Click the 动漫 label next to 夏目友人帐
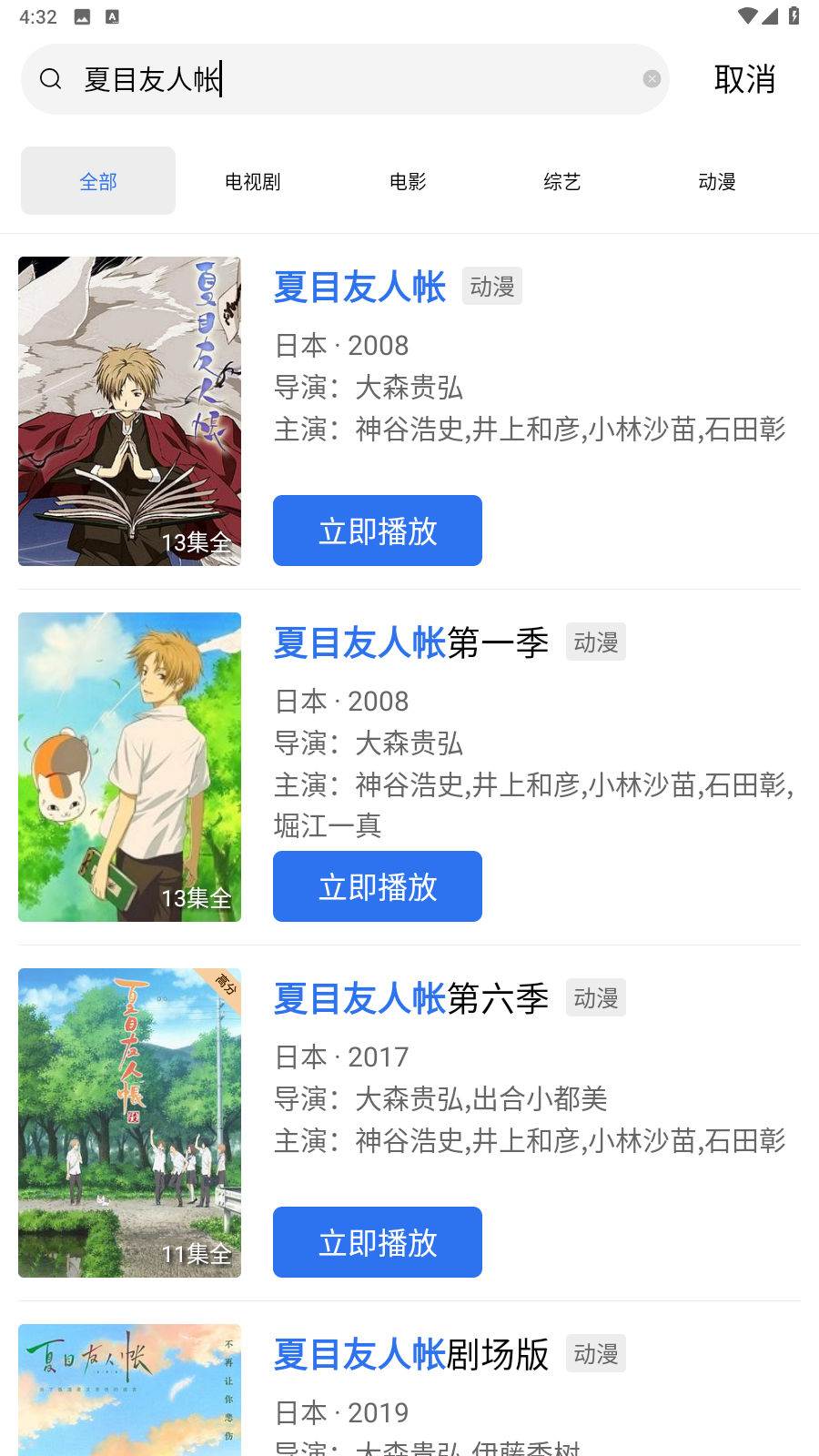The height and width of the screenshot is (1456, 819). click(491, 286)
